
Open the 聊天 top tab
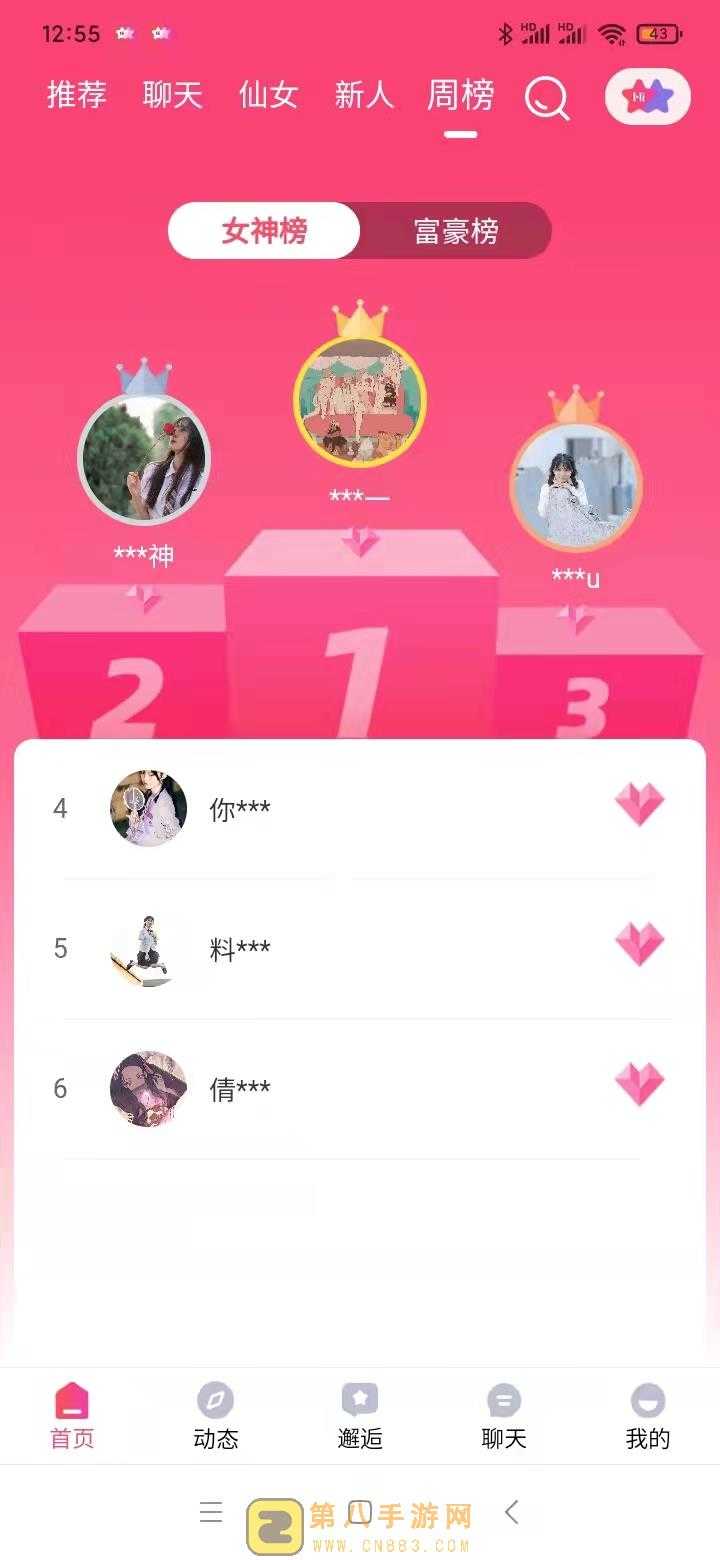[x=173, y=96]
